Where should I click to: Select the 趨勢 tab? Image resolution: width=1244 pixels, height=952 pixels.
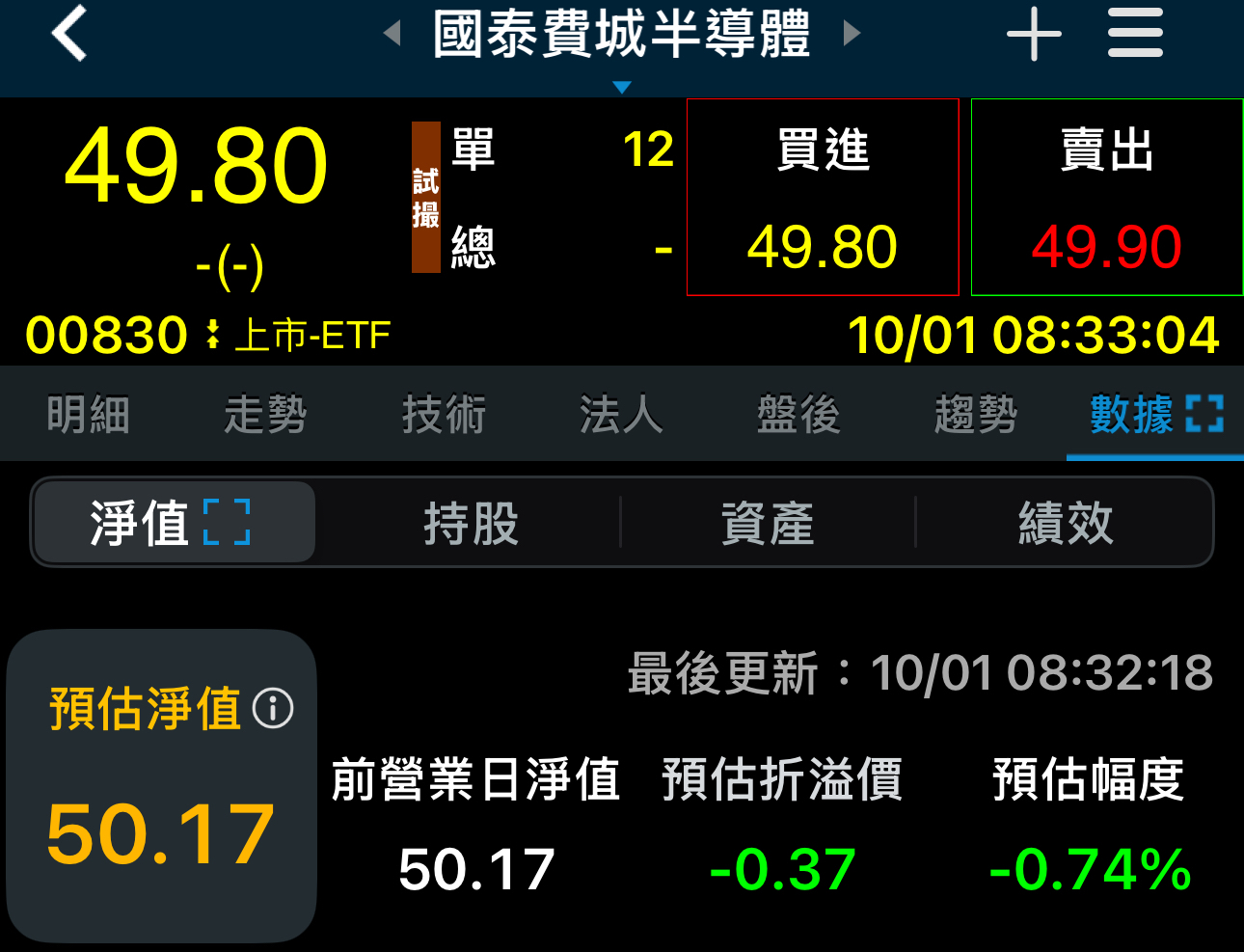click(x=976, y=415)
